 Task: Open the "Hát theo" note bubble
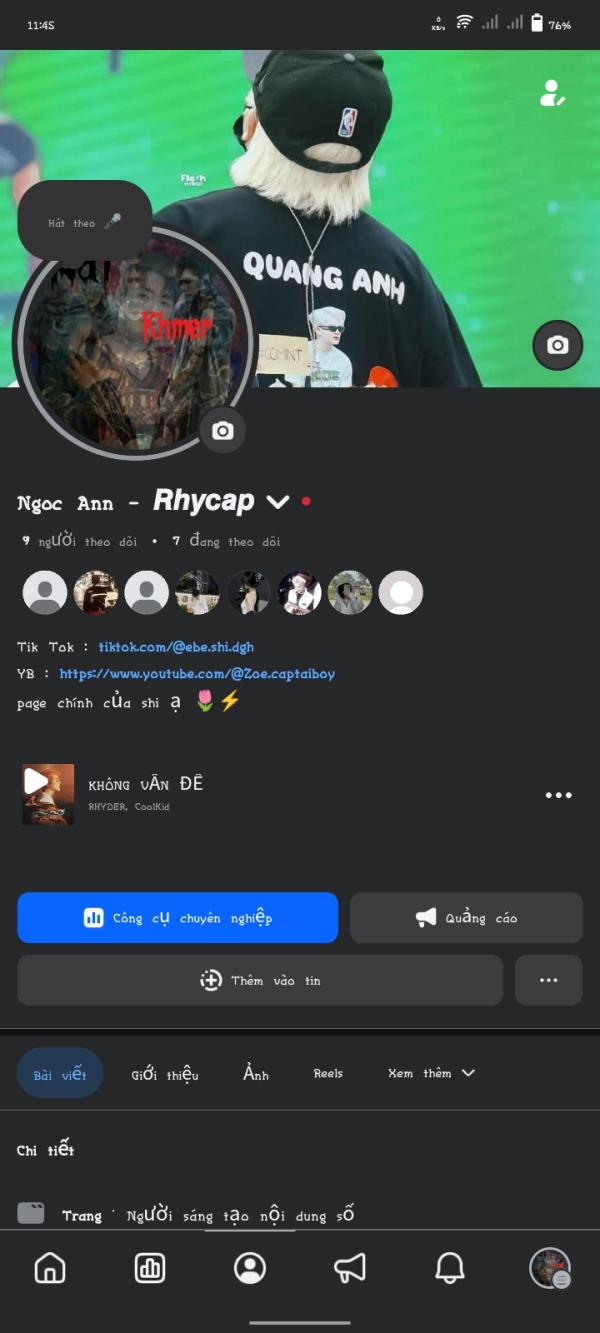[x=85, y=222]
